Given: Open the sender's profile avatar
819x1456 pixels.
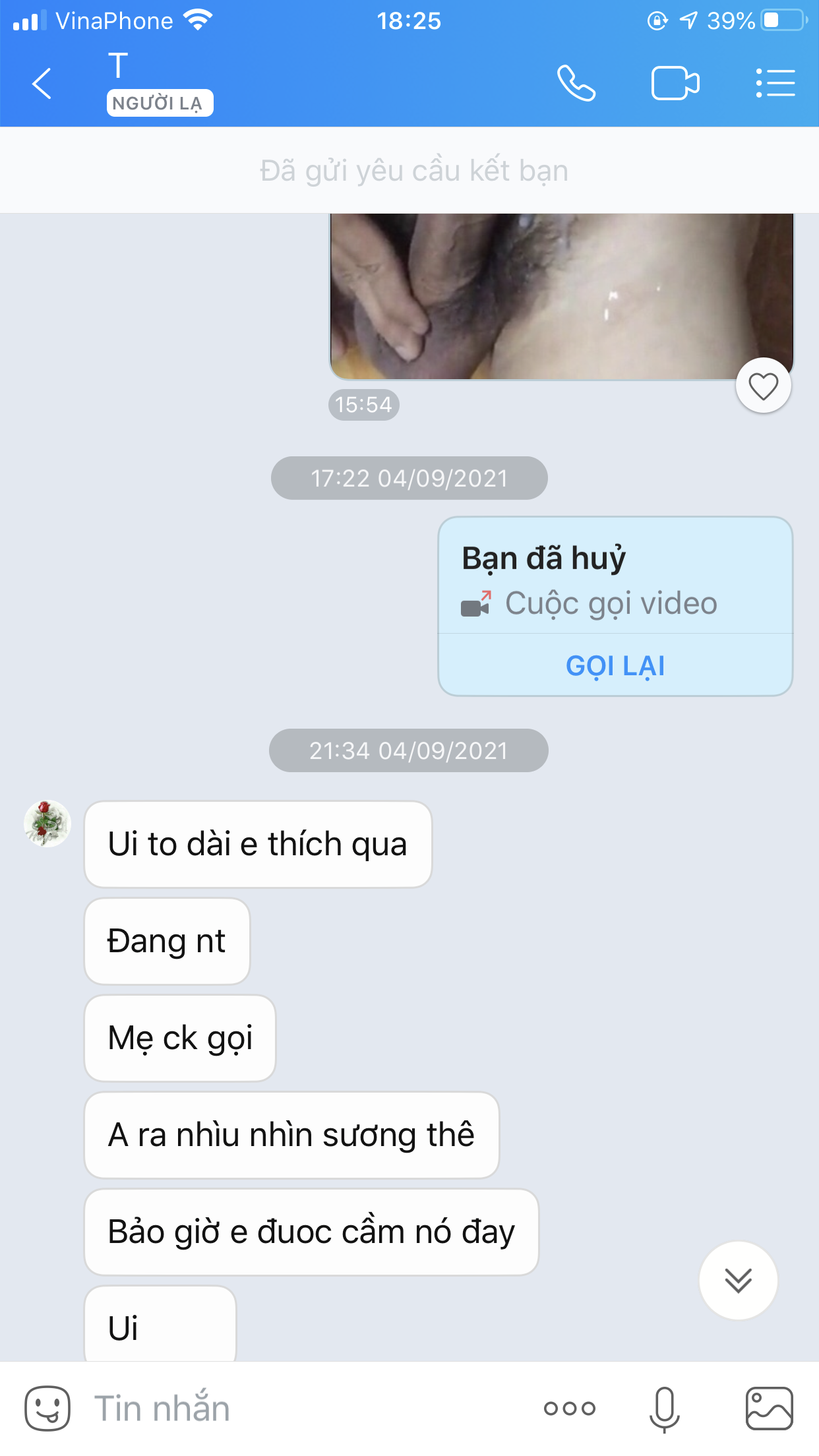Looking at the screenshot, I should tap(47, 824).
